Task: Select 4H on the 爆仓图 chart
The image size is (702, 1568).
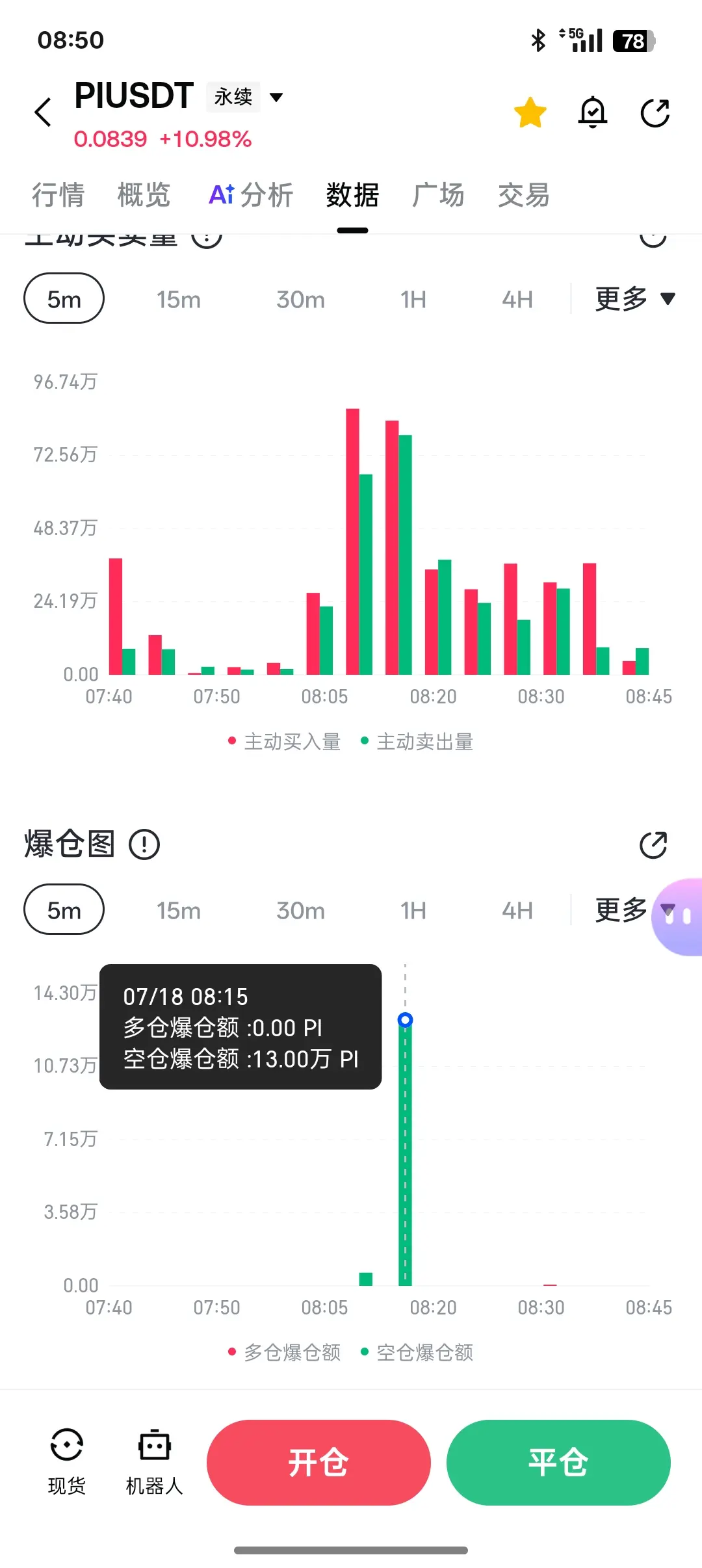Action: 517,911
